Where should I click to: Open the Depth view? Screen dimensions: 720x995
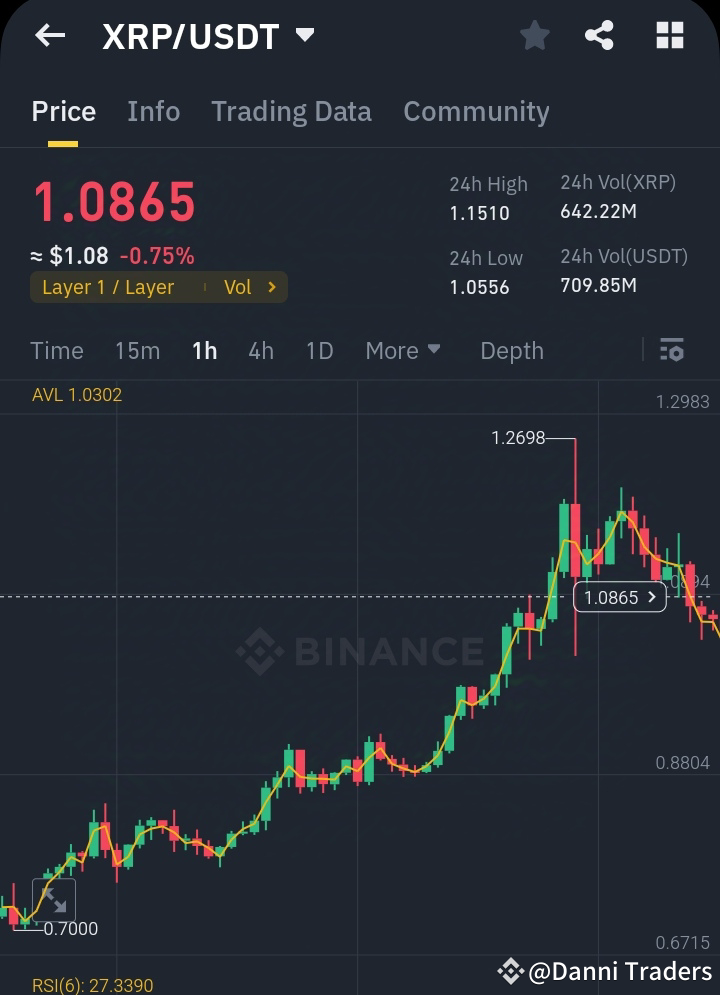pos(512,351)
